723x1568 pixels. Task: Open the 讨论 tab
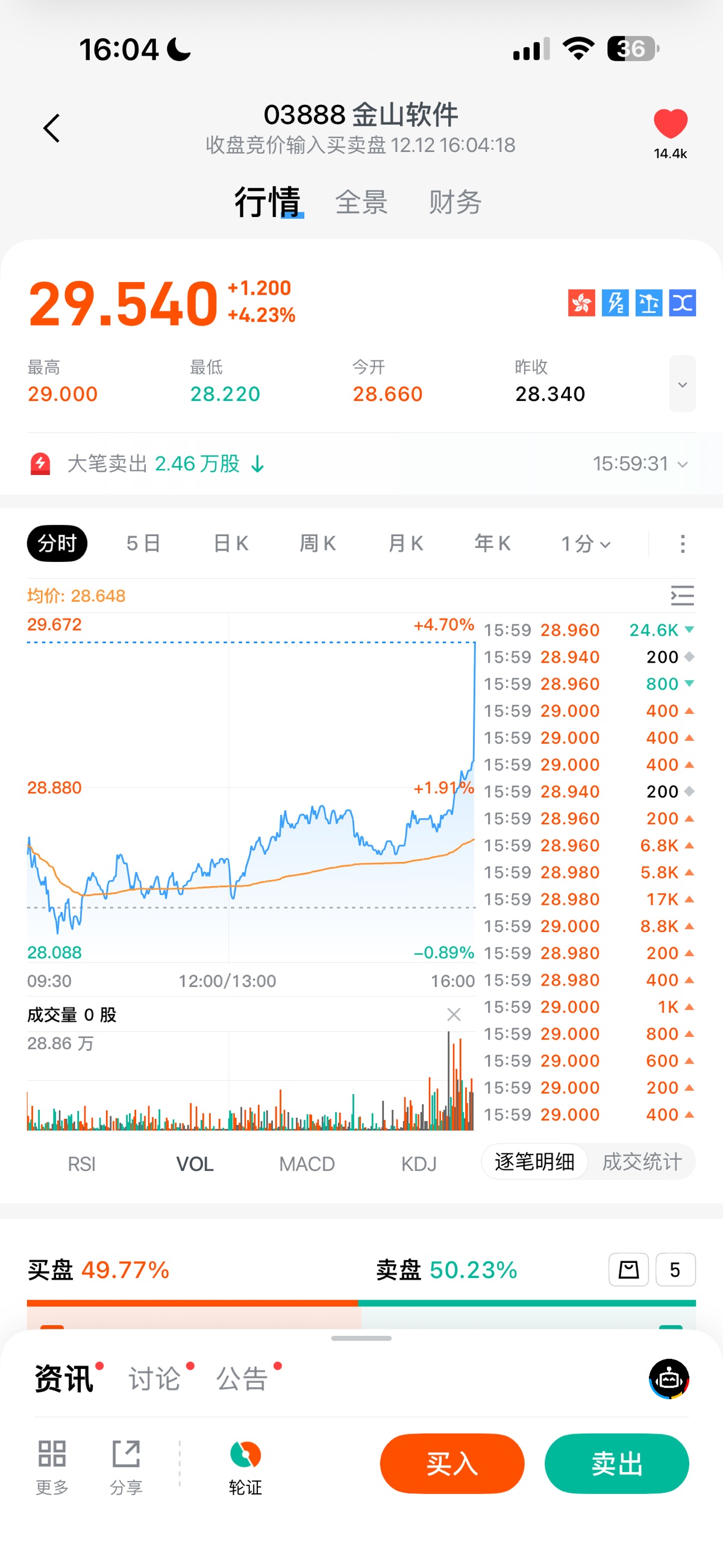click(155, 1378)
